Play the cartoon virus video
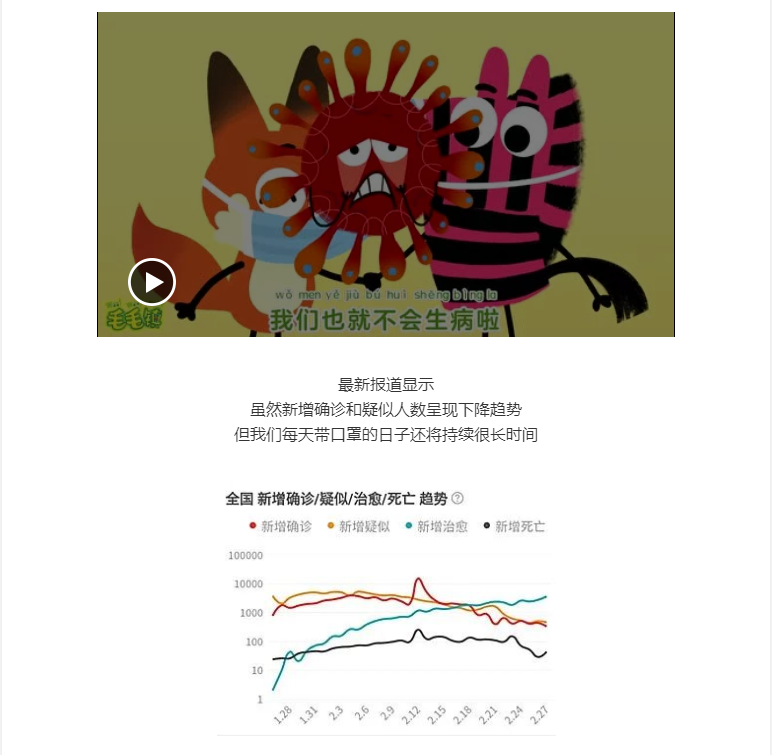 tap(152, 282)
